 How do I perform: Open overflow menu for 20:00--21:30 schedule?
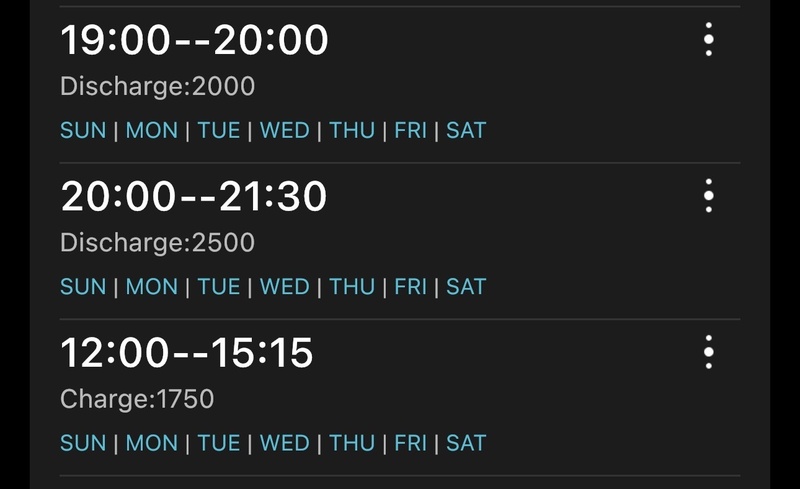(x=708, y=196)
